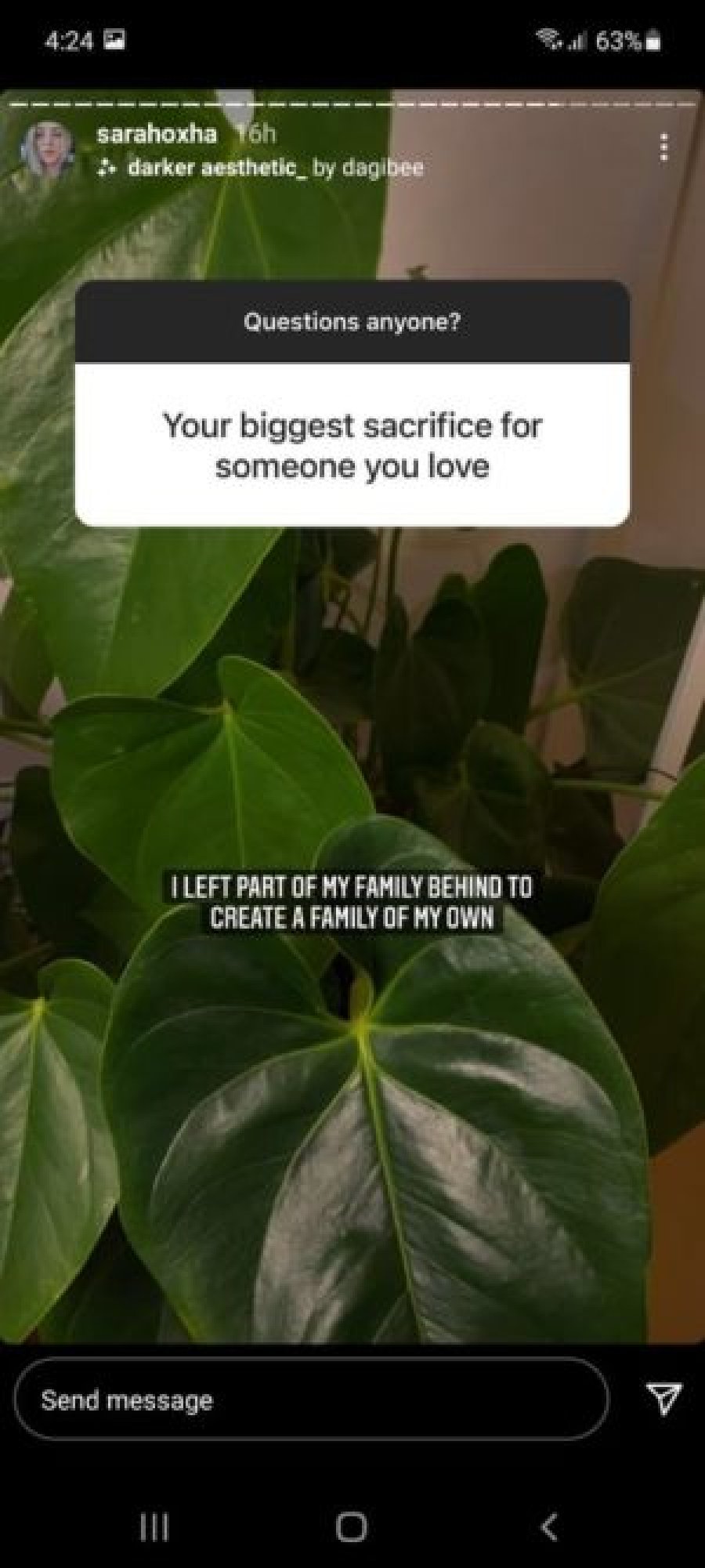The height and width of the screenshot is (1568, 705).
Task: Go back with system back button
Action: tap(549, 1526)
